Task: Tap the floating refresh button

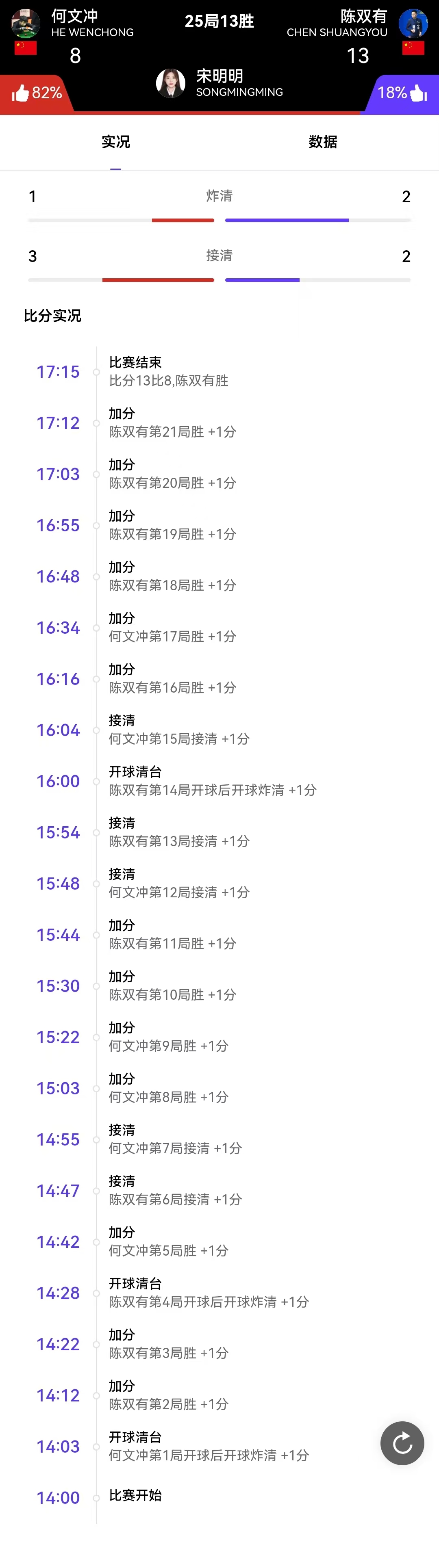Action: (402, 1442)
